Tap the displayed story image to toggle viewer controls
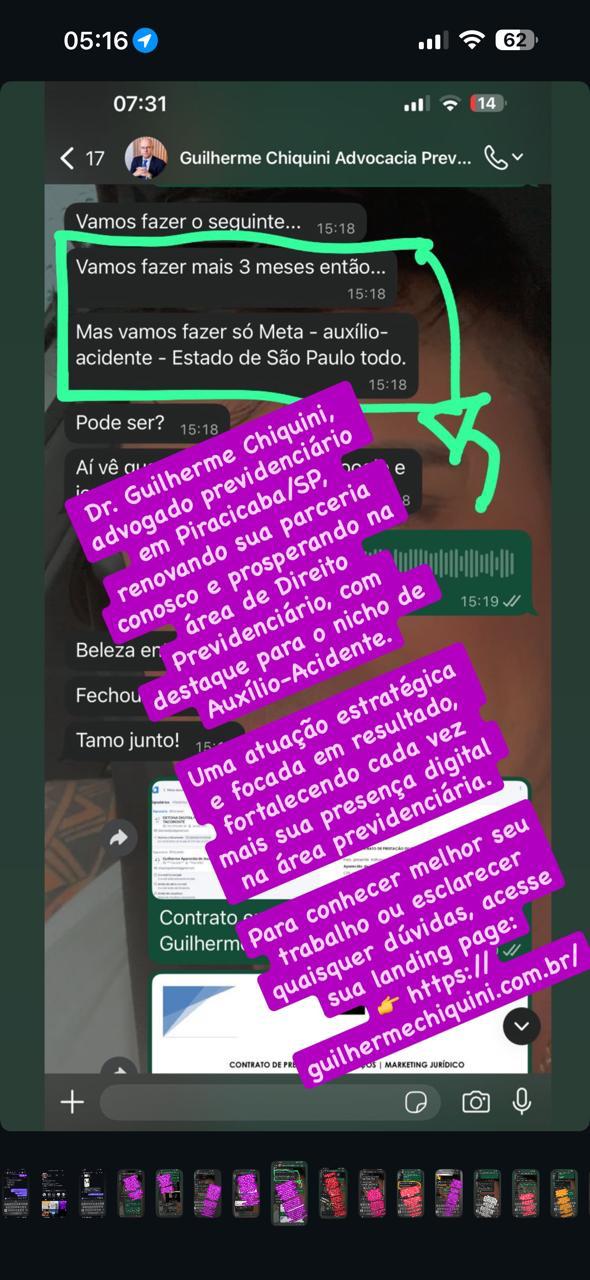The image size is (590, 1280). (x=295, y=606)
